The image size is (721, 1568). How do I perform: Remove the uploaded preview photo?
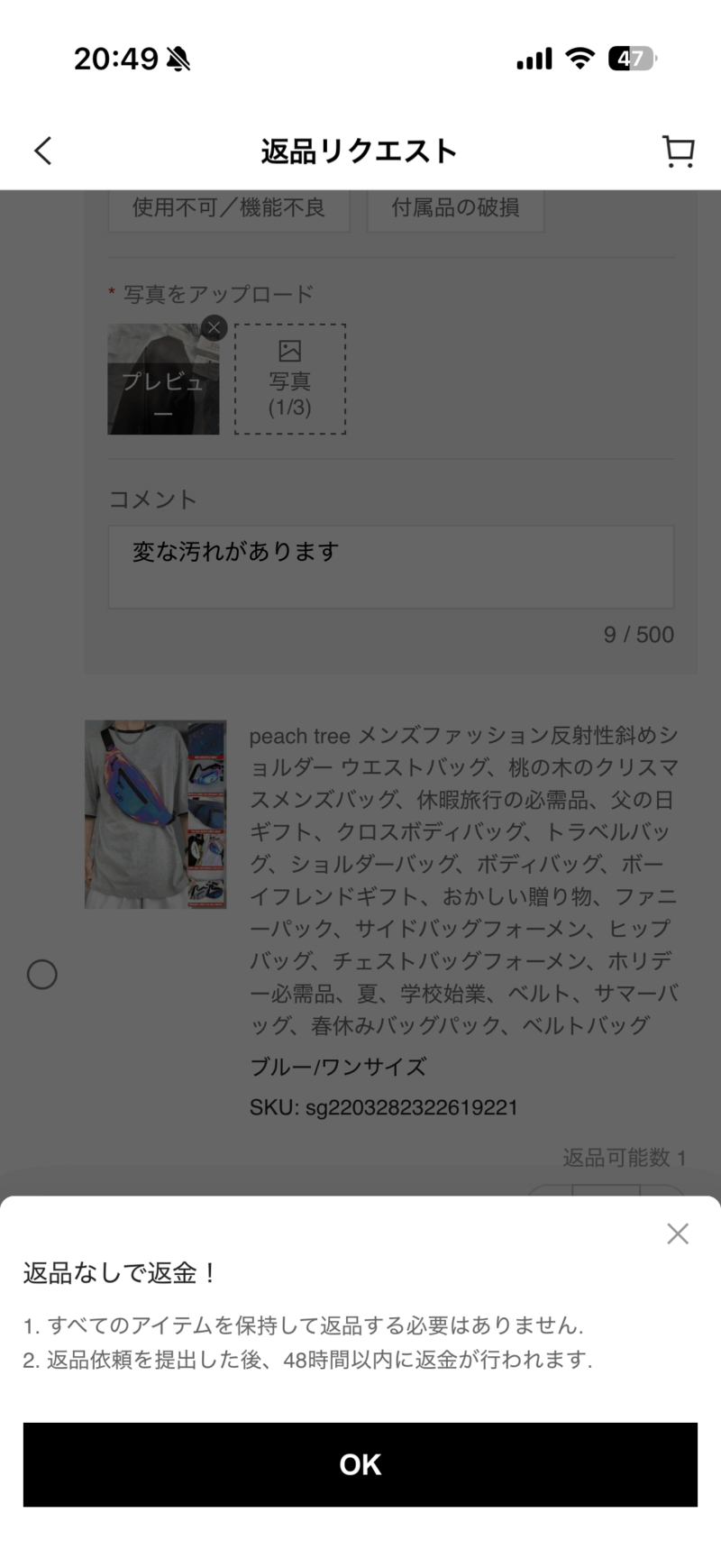(214, 327)
